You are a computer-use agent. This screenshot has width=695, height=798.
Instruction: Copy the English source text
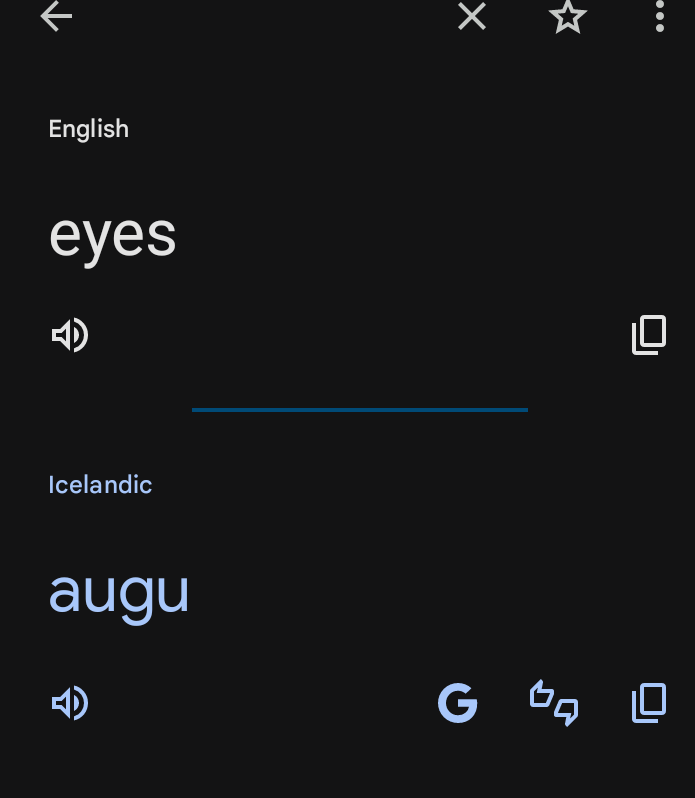[x=649, y=335]
